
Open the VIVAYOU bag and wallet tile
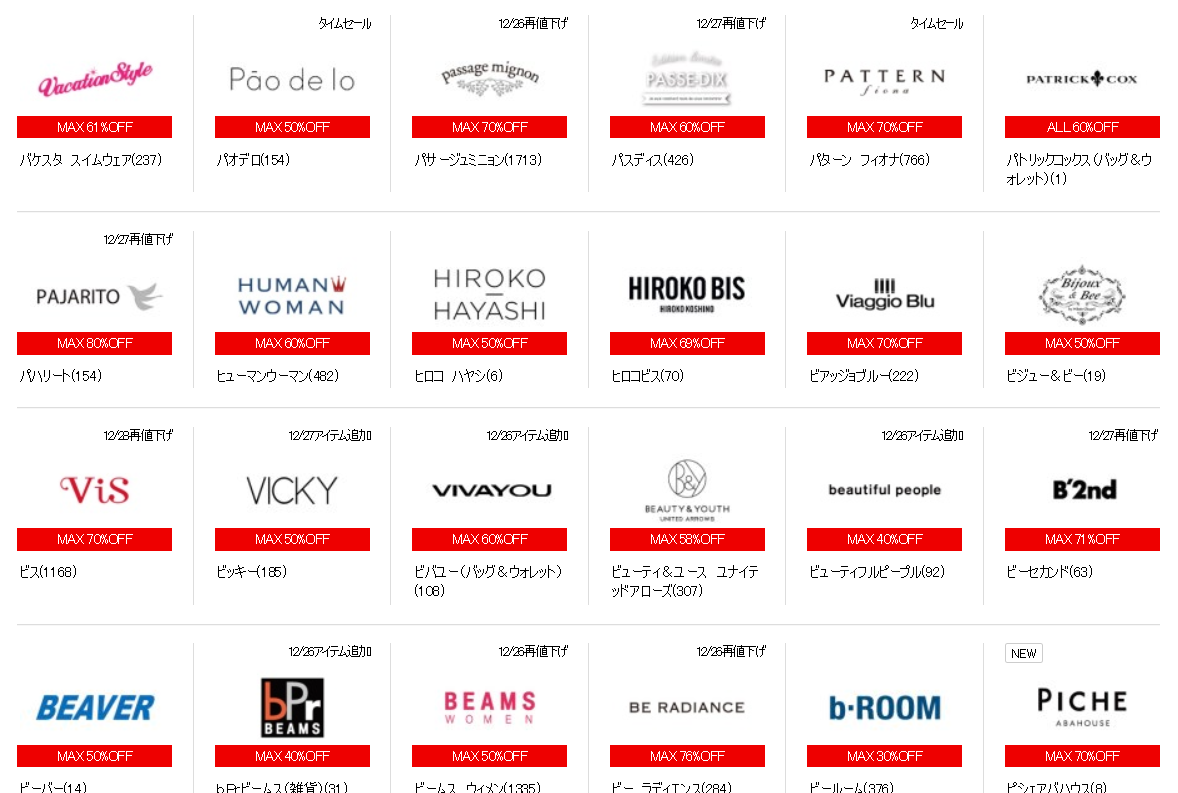click(489, 491)
